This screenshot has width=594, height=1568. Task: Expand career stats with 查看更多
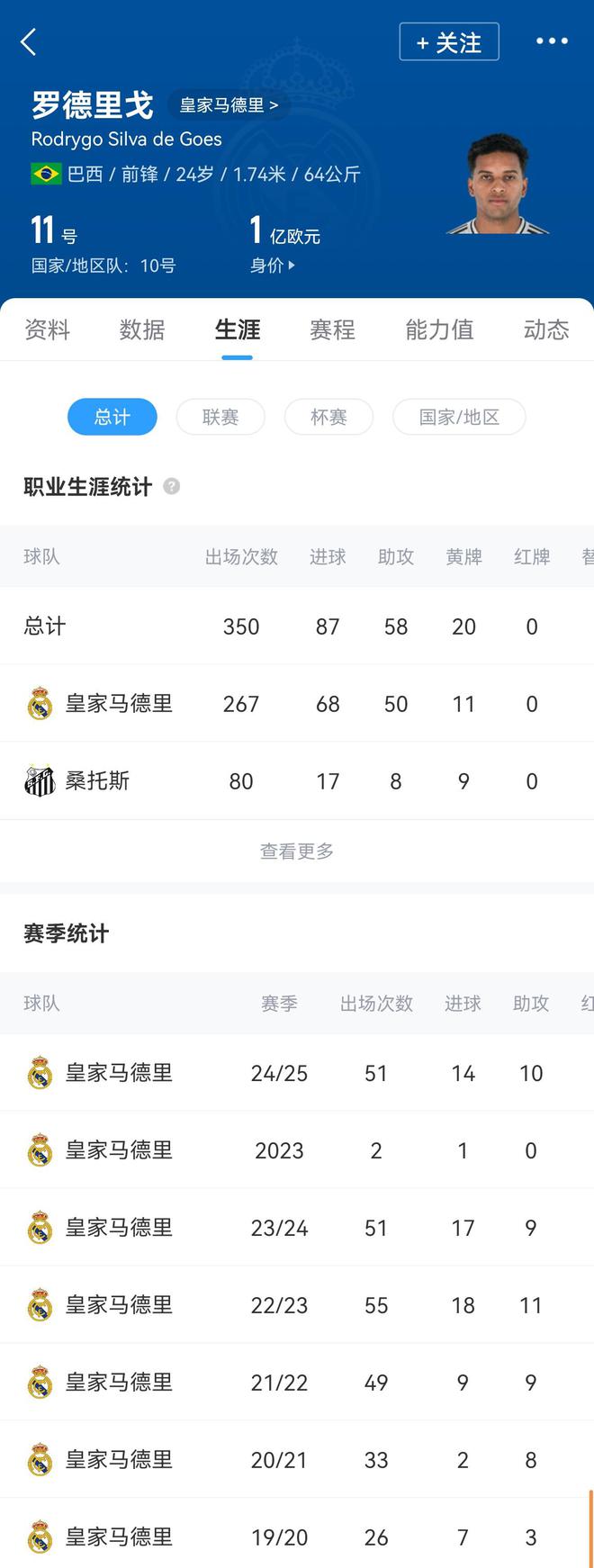coord(297,852)
